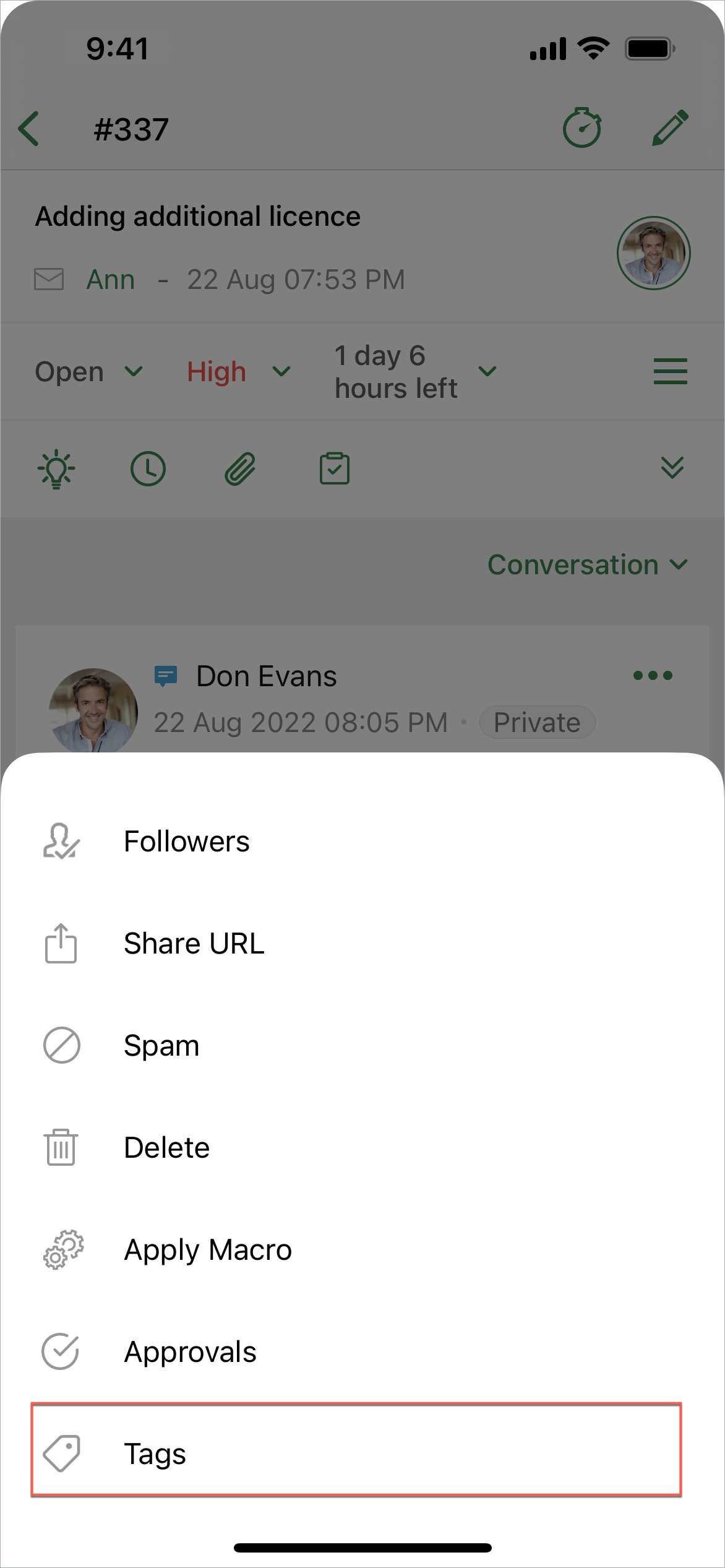
Task: Open Approvals from the menu
Action: (189, 1352)
